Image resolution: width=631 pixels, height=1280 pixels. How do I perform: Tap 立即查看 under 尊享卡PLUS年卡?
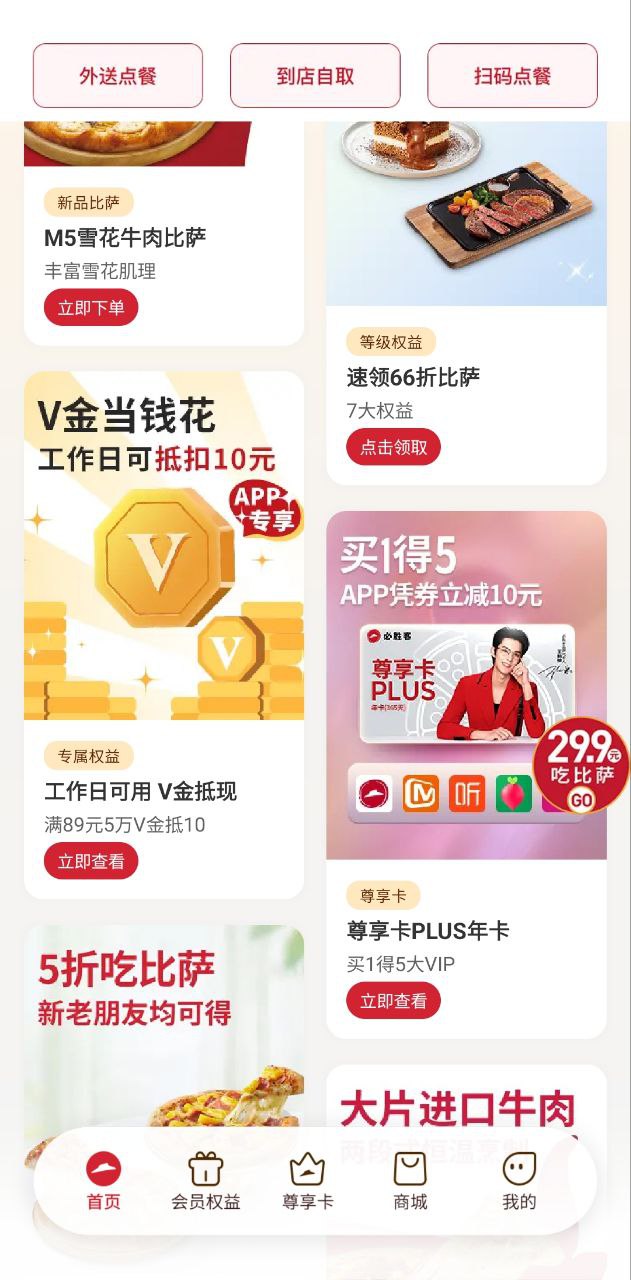coord(393,1000)
